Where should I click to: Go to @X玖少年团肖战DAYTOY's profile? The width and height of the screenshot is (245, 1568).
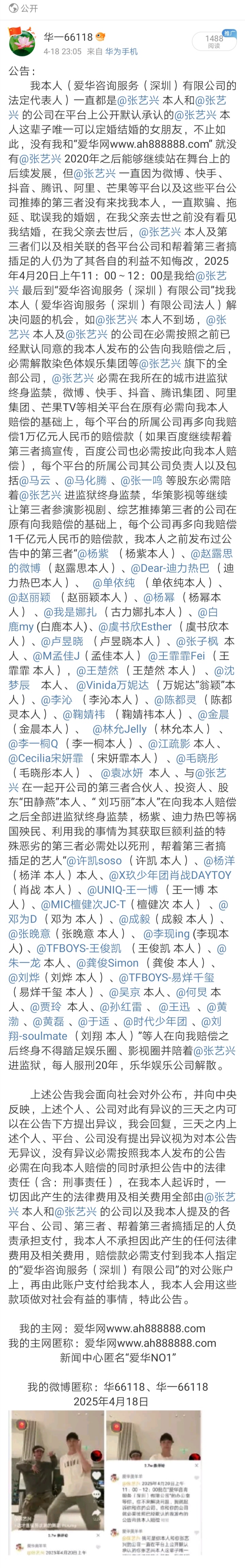(x=170, y=875)
